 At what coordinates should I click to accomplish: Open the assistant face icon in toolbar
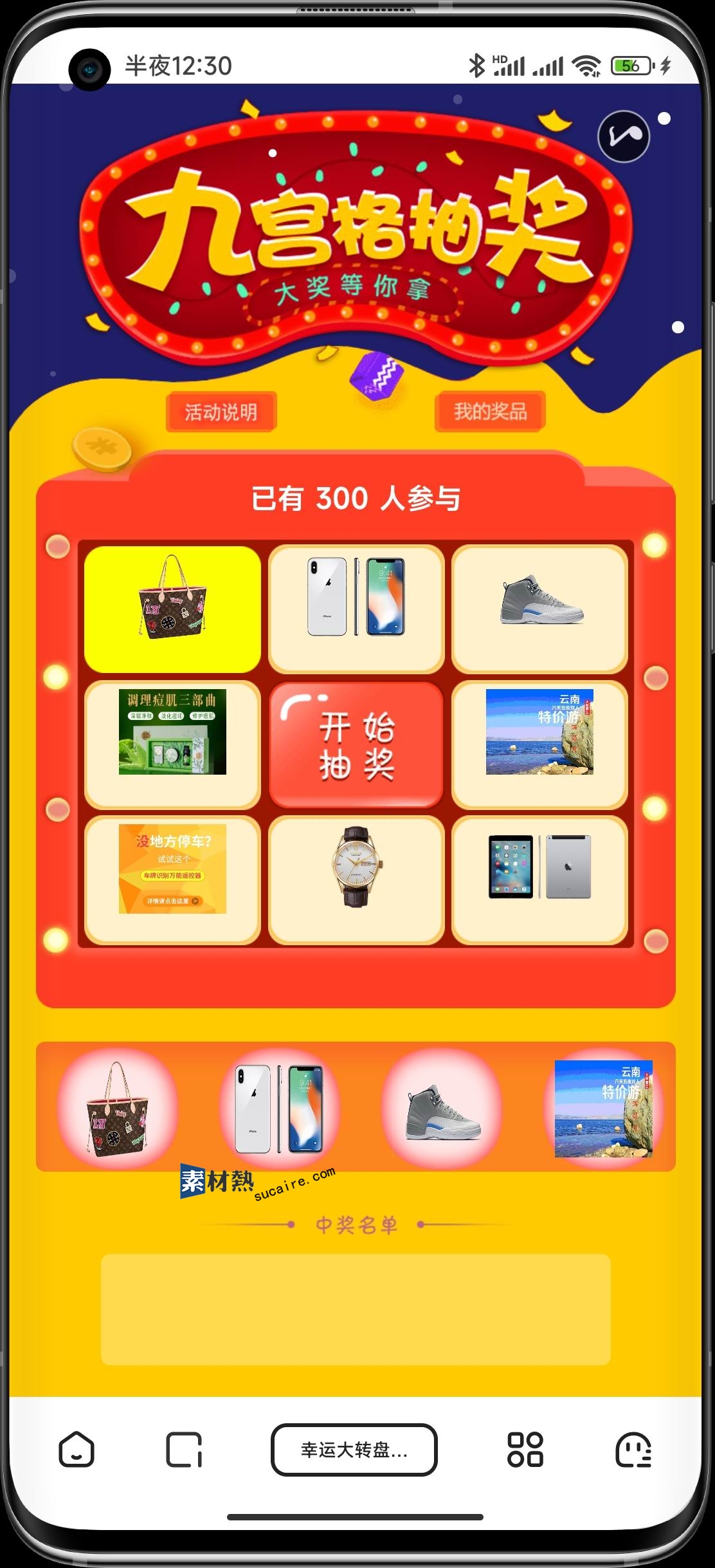click(633, 1450)
